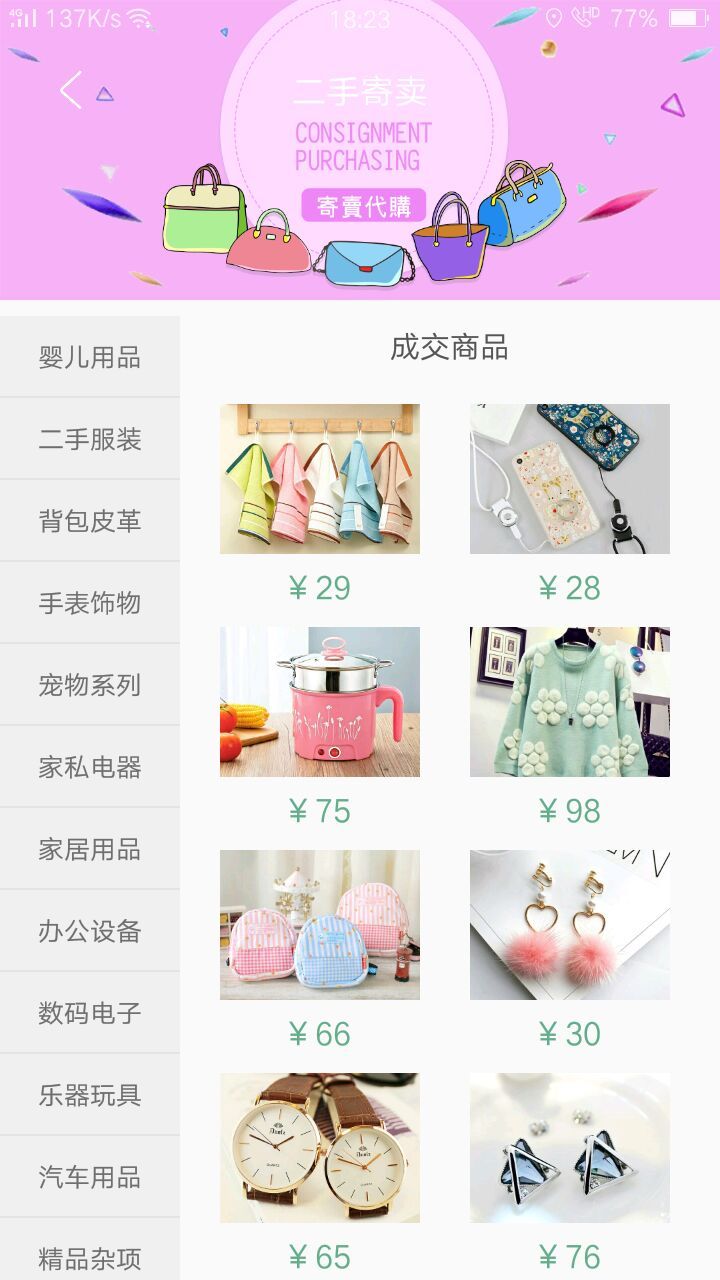Open the pink electric pot at ¥75

(320, 702)
